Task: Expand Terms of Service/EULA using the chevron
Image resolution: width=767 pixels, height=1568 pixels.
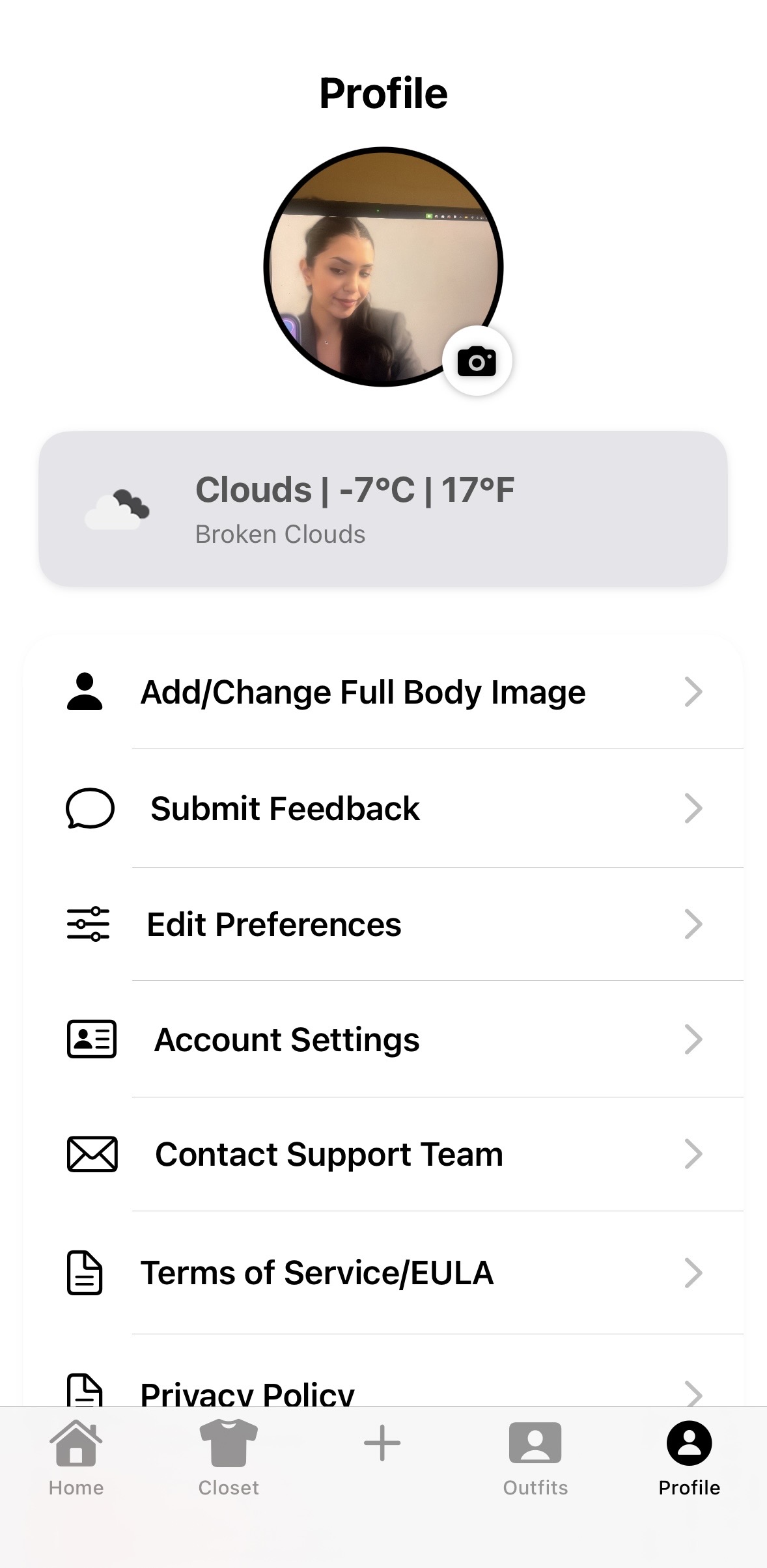Action: (694, 1272)
